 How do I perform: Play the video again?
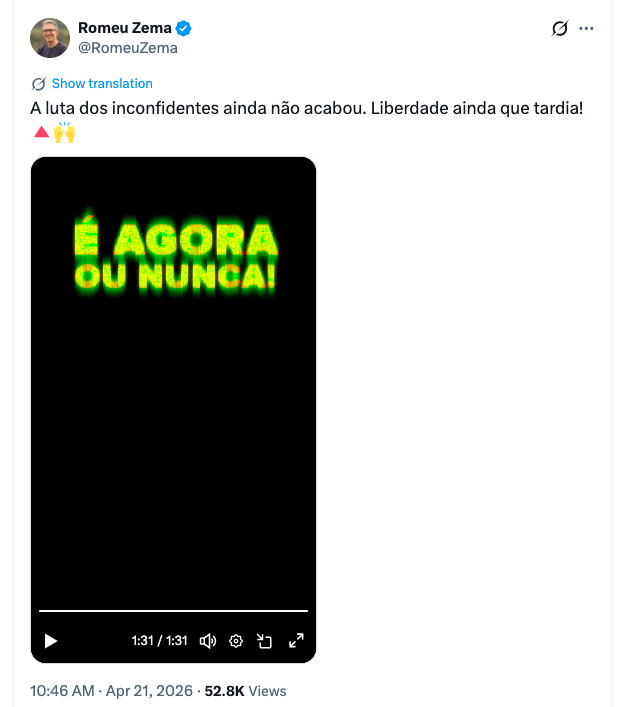click(51, 641)
